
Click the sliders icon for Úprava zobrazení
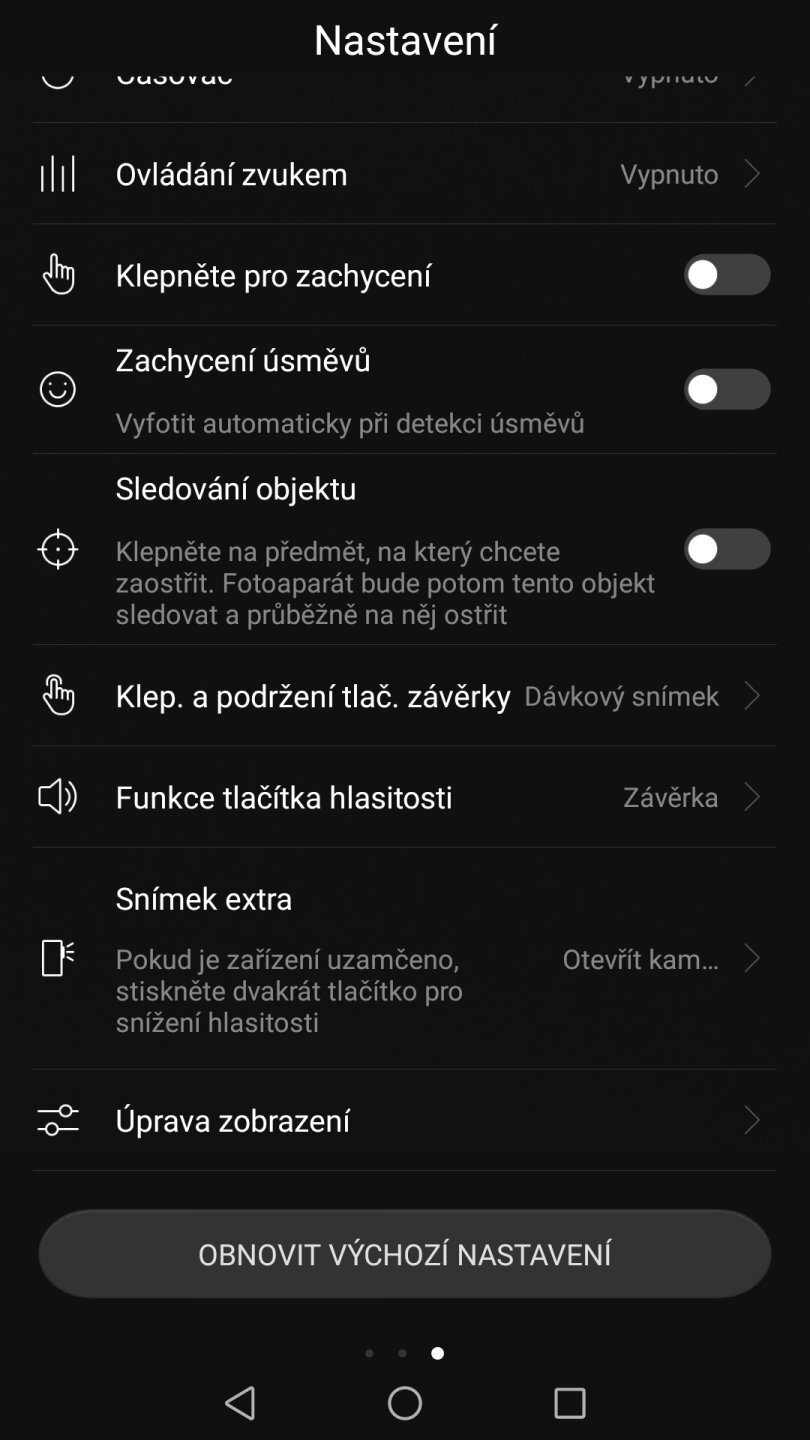click(x=57, y=1120)
